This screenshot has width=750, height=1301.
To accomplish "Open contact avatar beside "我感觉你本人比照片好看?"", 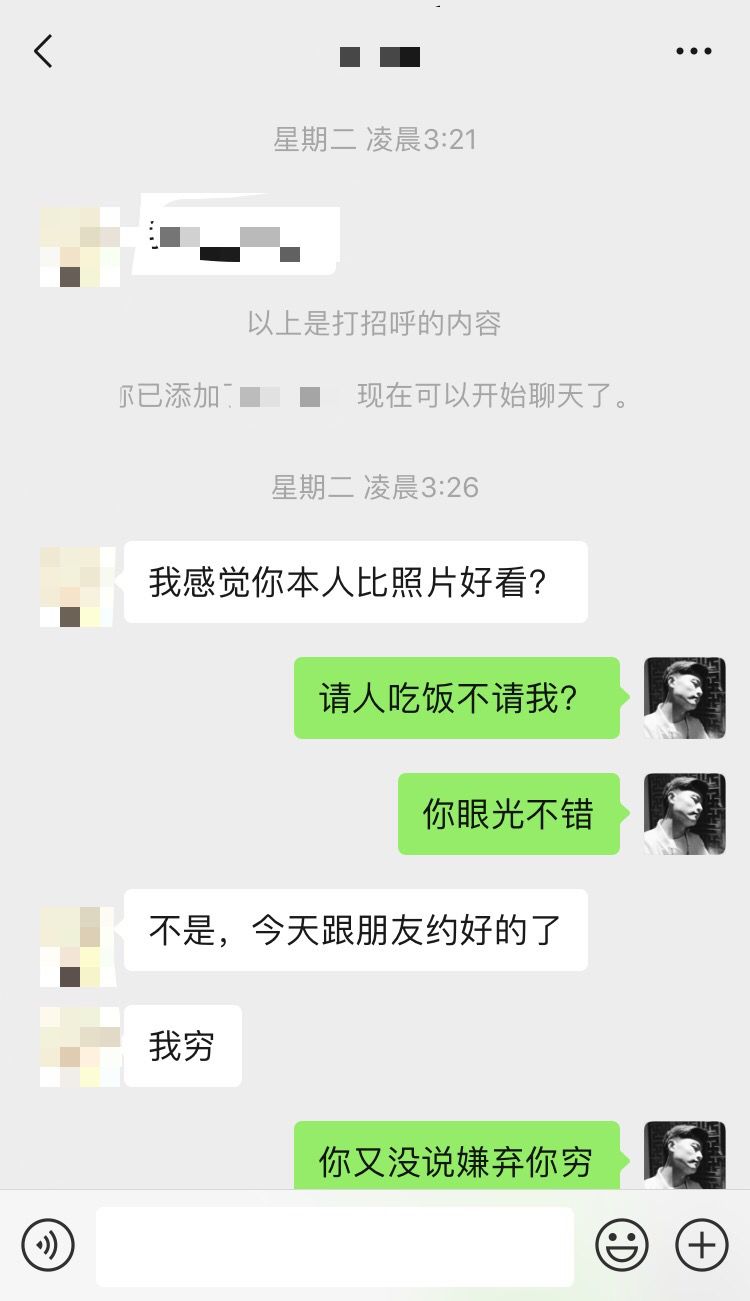I will tap(80, 586).
